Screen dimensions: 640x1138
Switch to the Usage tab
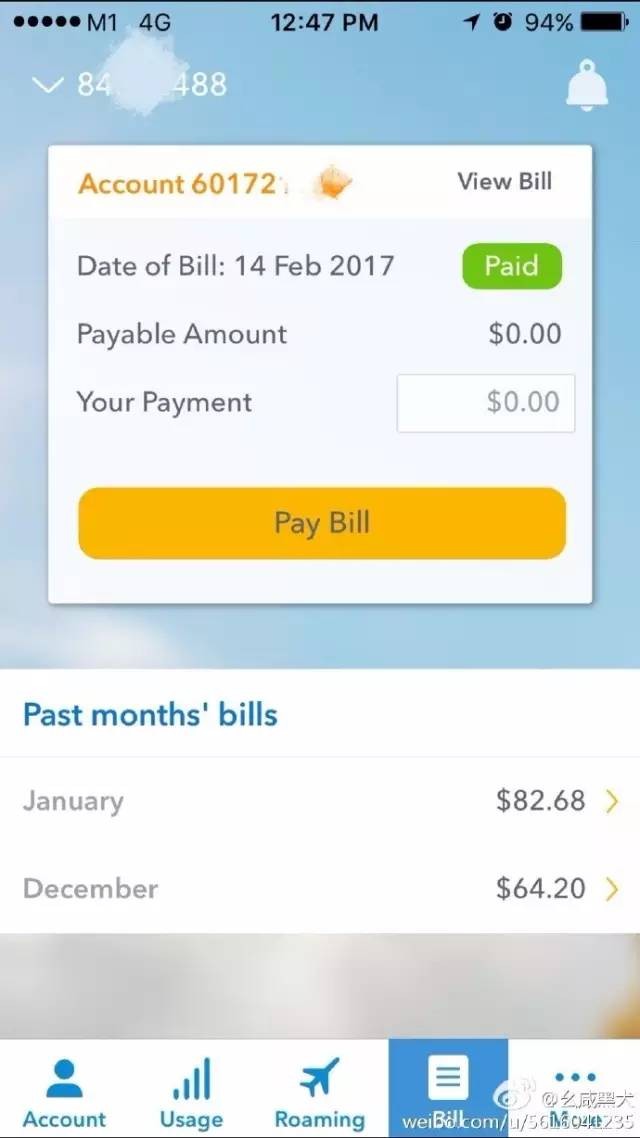pyautogui.click(x=191, y=1092)
